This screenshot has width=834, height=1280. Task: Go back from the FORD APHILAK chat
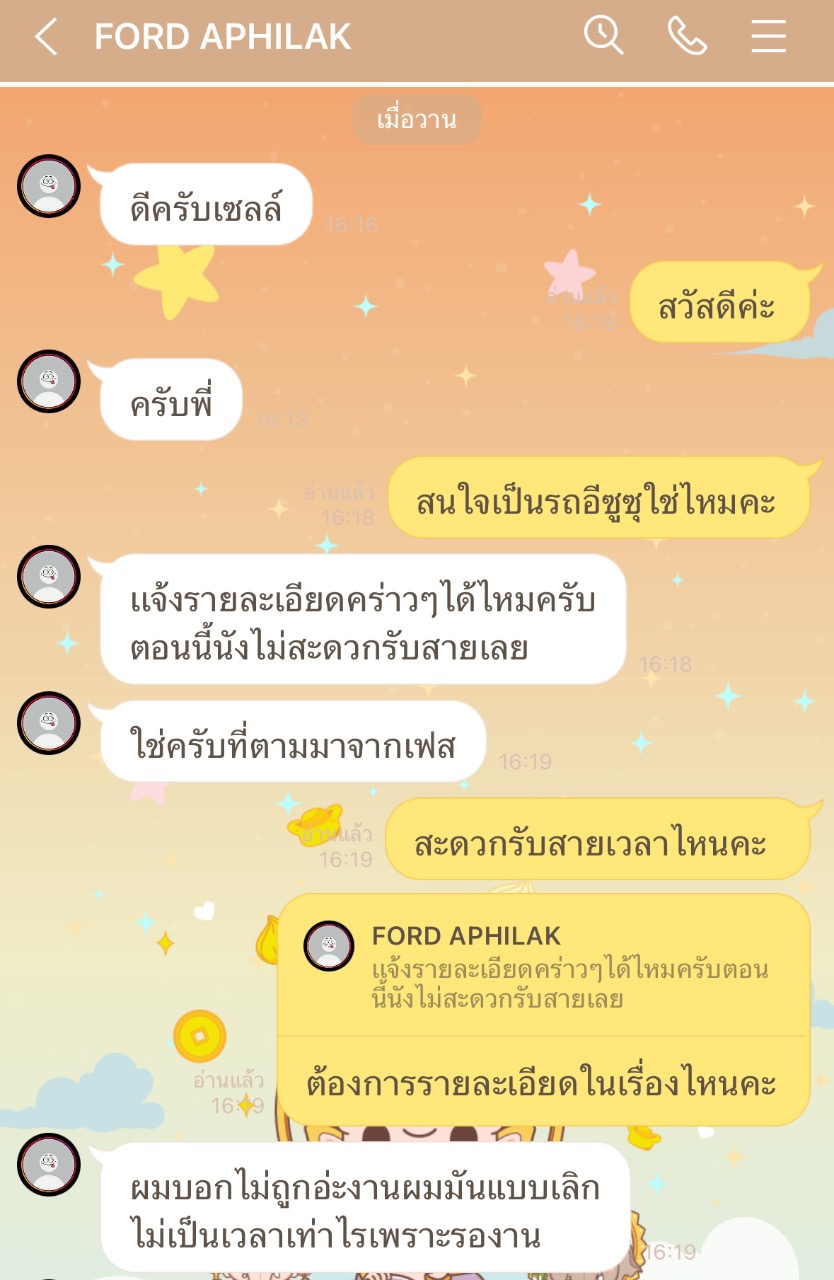pos(45,37)
